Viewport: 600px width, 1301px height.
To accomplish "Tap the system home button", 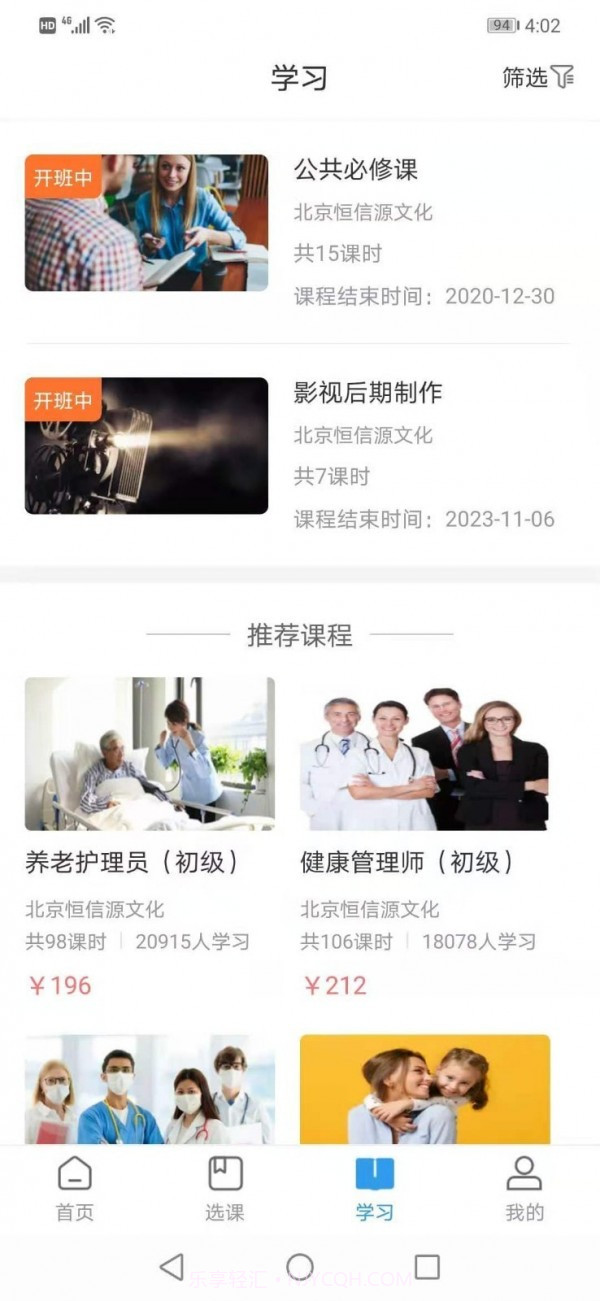I will pyautogui.click(x=300, y=1267).
